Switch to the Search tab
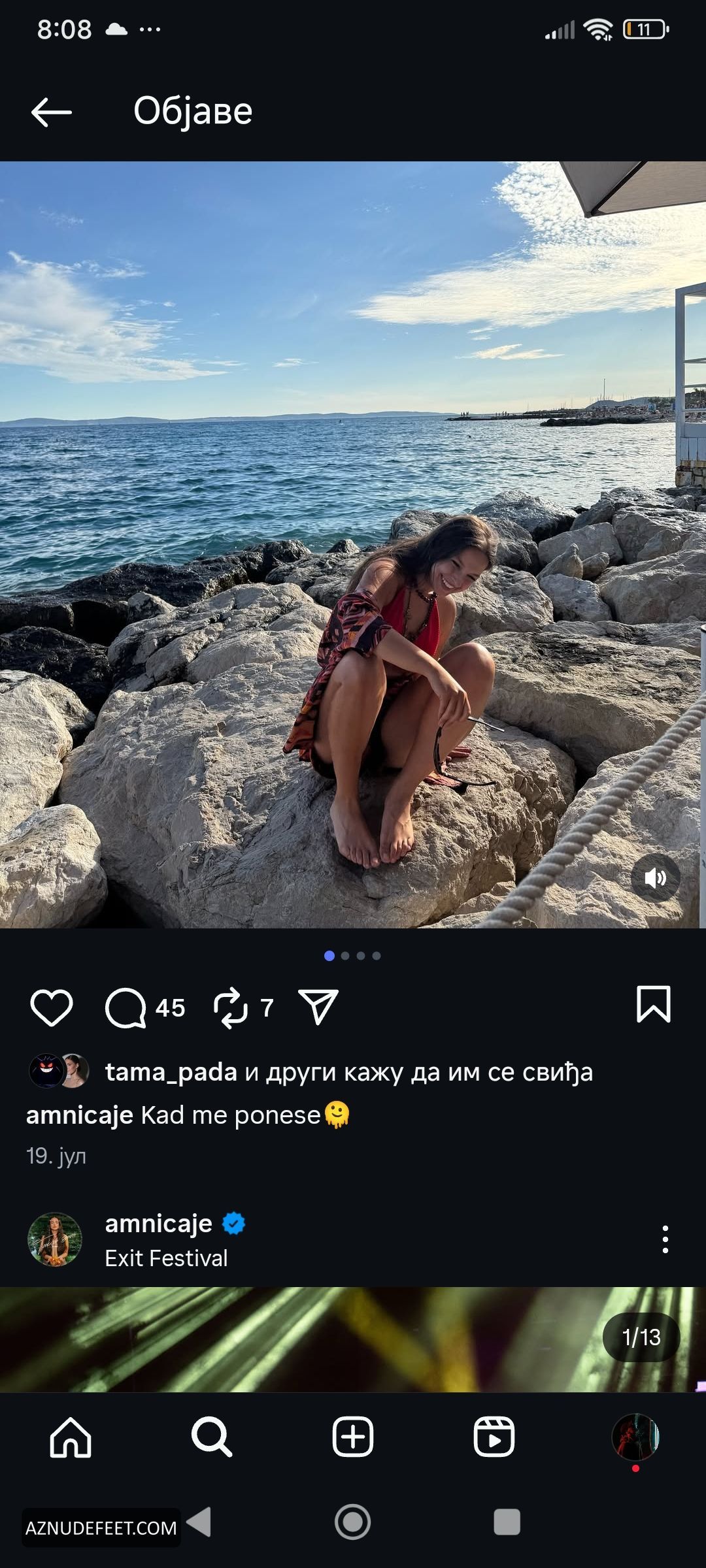Screen dimensions: 706x1568 tap(212, 1437)
